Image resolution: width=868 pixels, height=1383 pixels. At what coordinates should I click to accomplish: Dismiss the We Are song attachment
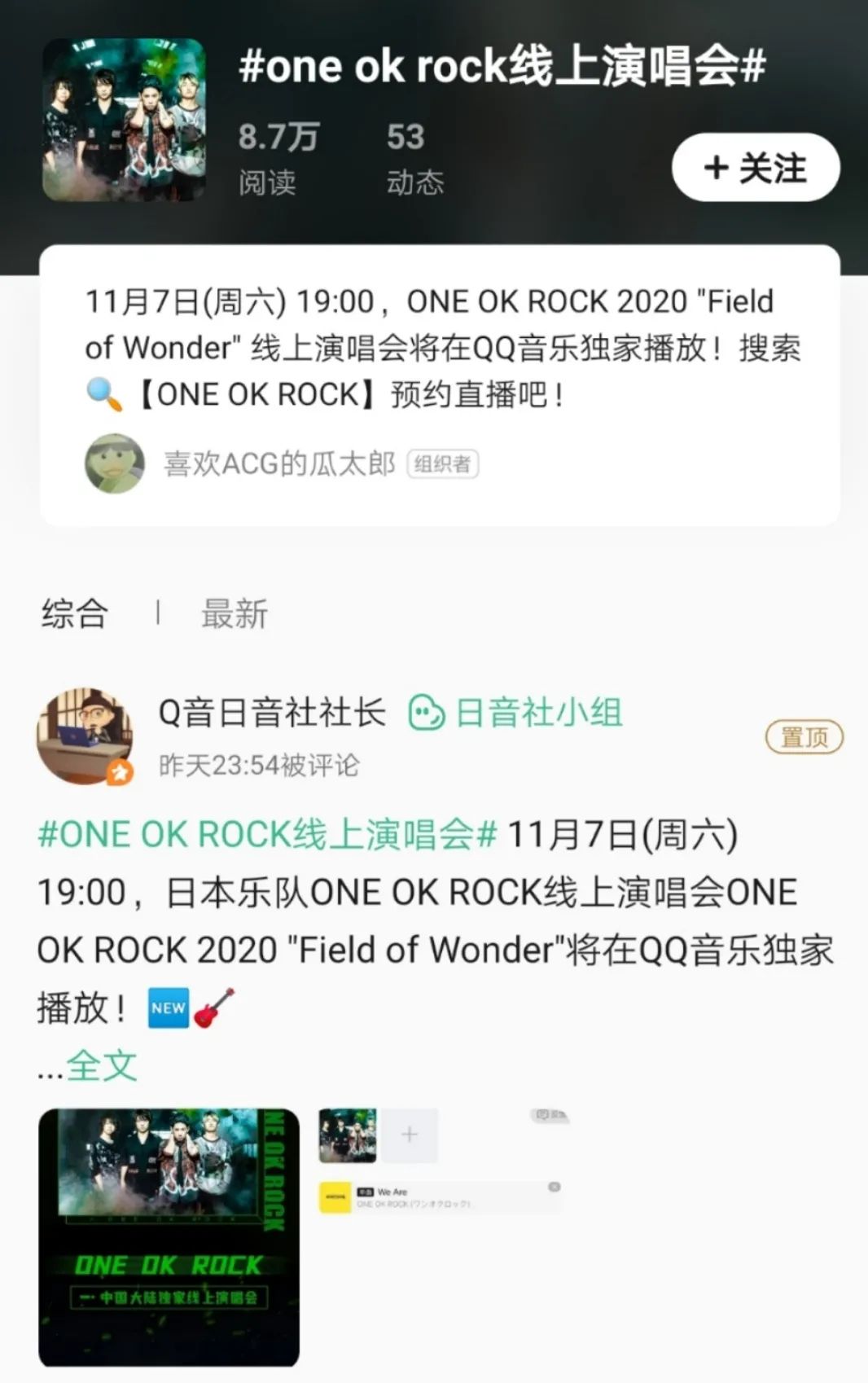[553, 1187]
